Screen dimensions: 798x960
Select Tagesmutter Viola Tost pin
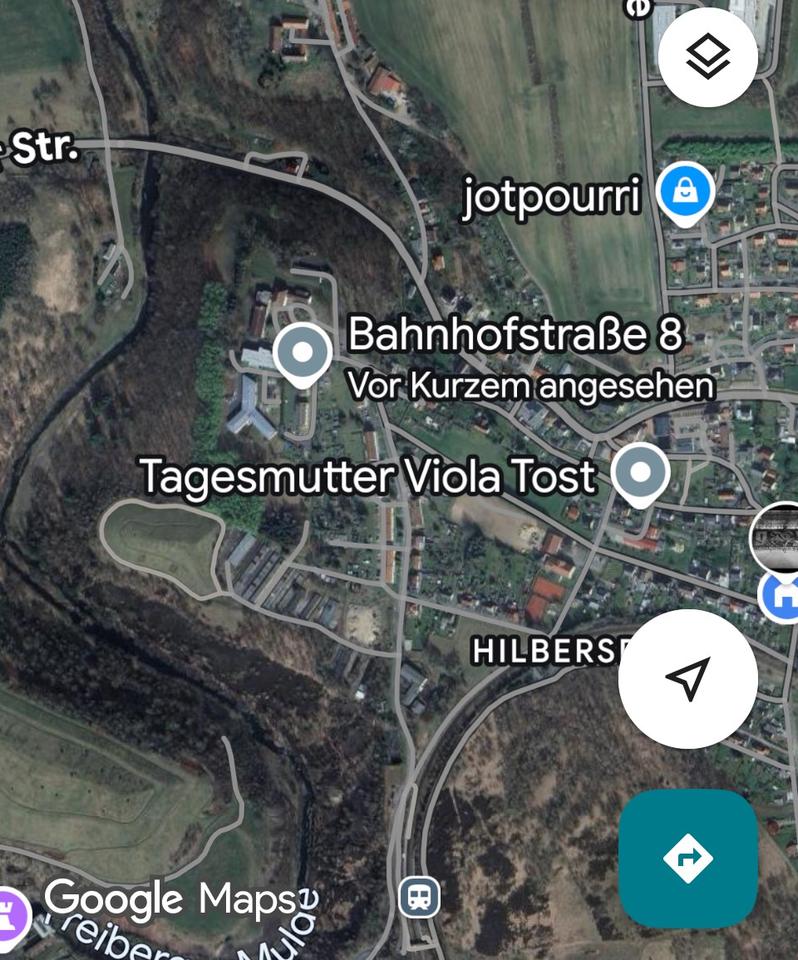[639, 473]
